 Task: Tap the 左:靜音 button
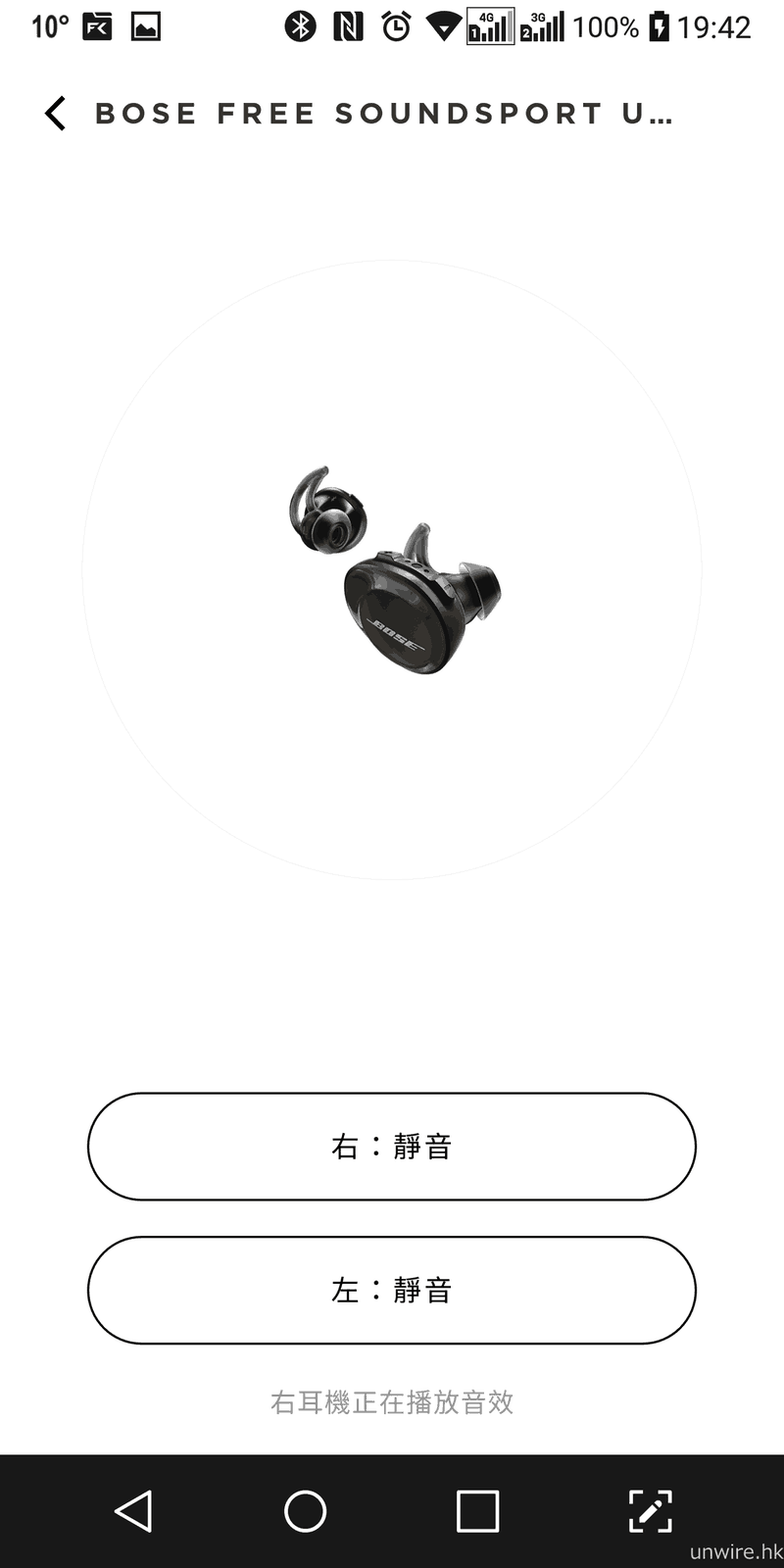[392, 1290]
